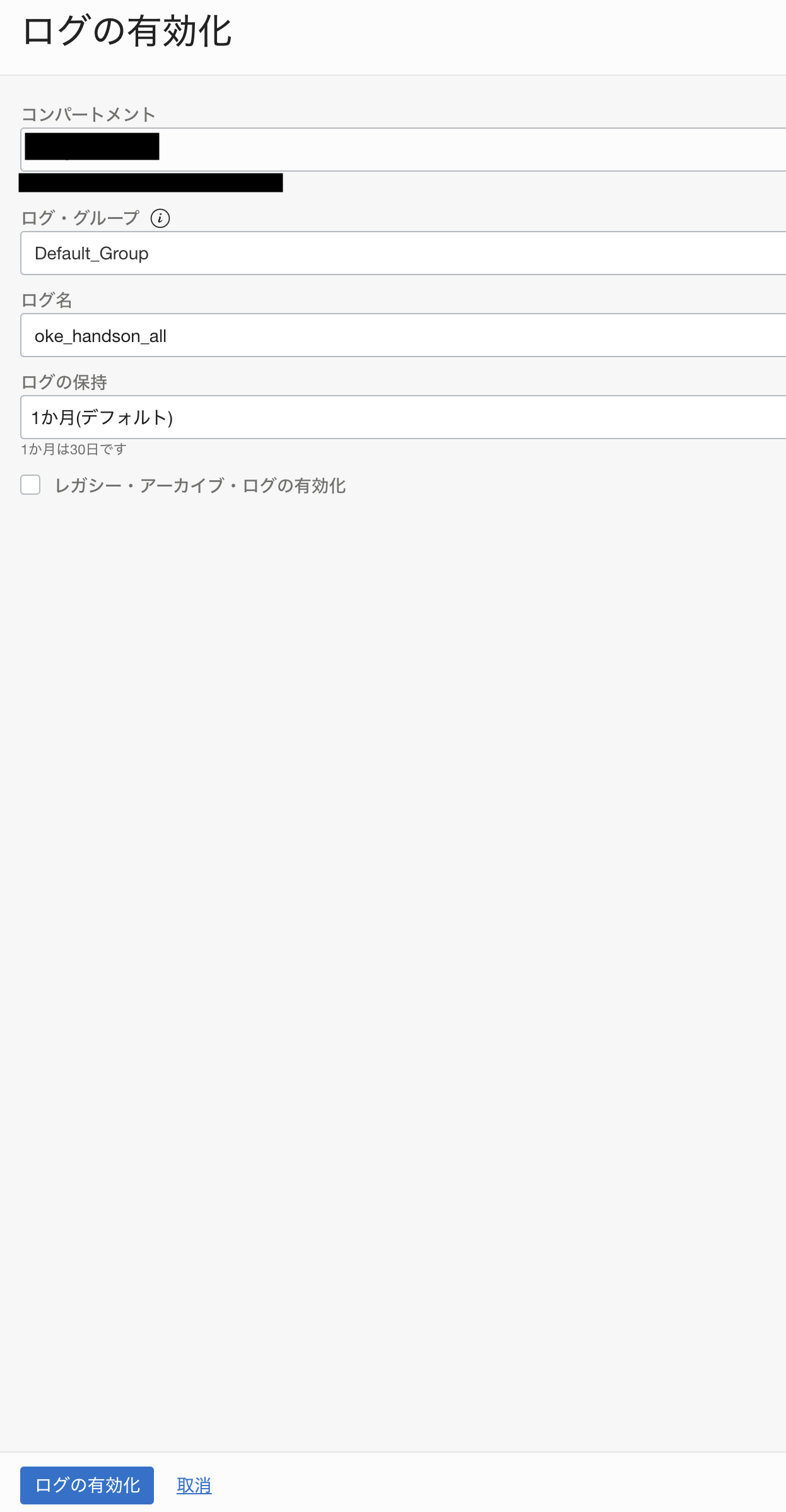Open the Default_Group log group dropdown
Screen dimensions: 786x1512
pos(404,253)
